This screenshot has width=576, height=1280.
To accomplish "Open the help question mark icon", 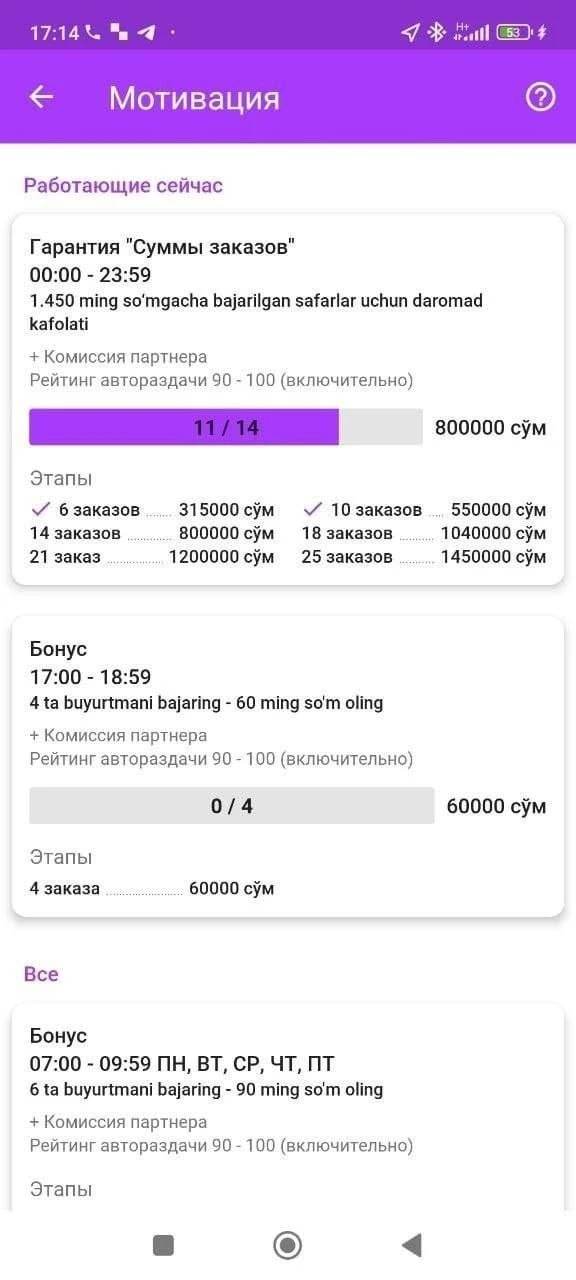I will (x=540, y=97).
